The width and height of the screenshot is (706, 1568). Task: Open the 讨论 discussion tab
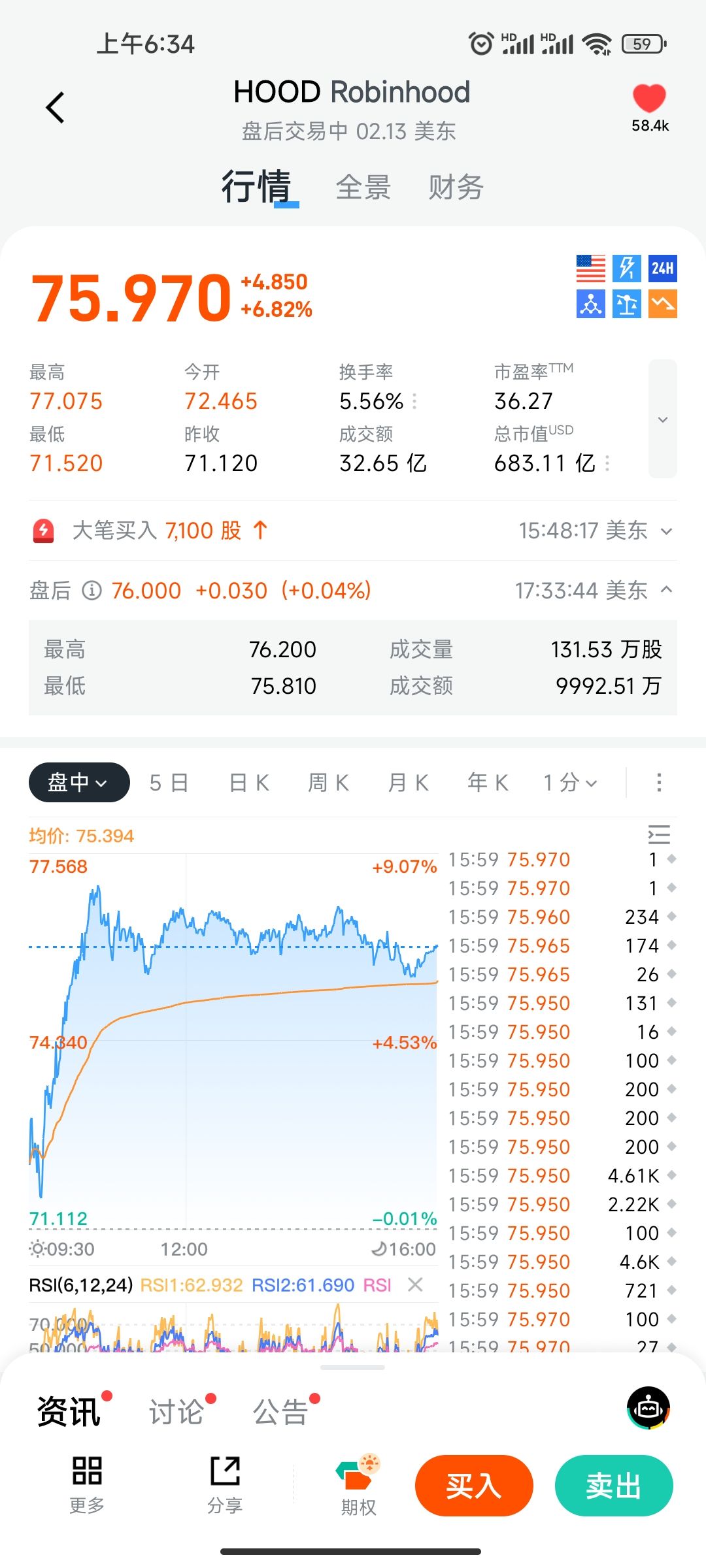point(176,1412)
